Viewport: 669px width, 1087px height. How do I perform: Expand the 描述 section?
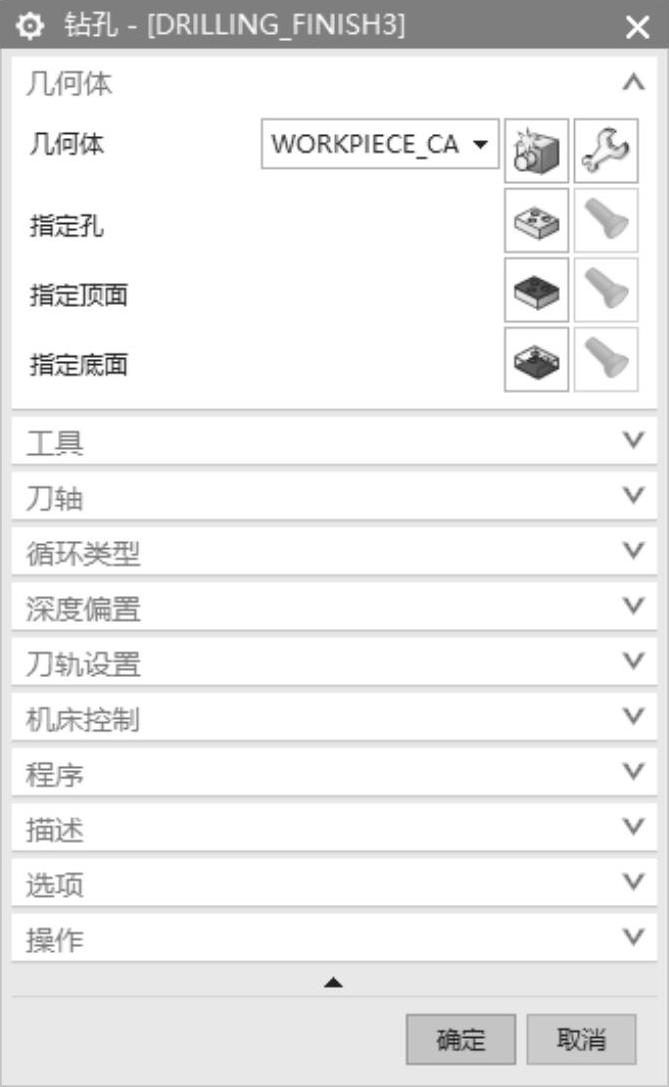point(632,828)
